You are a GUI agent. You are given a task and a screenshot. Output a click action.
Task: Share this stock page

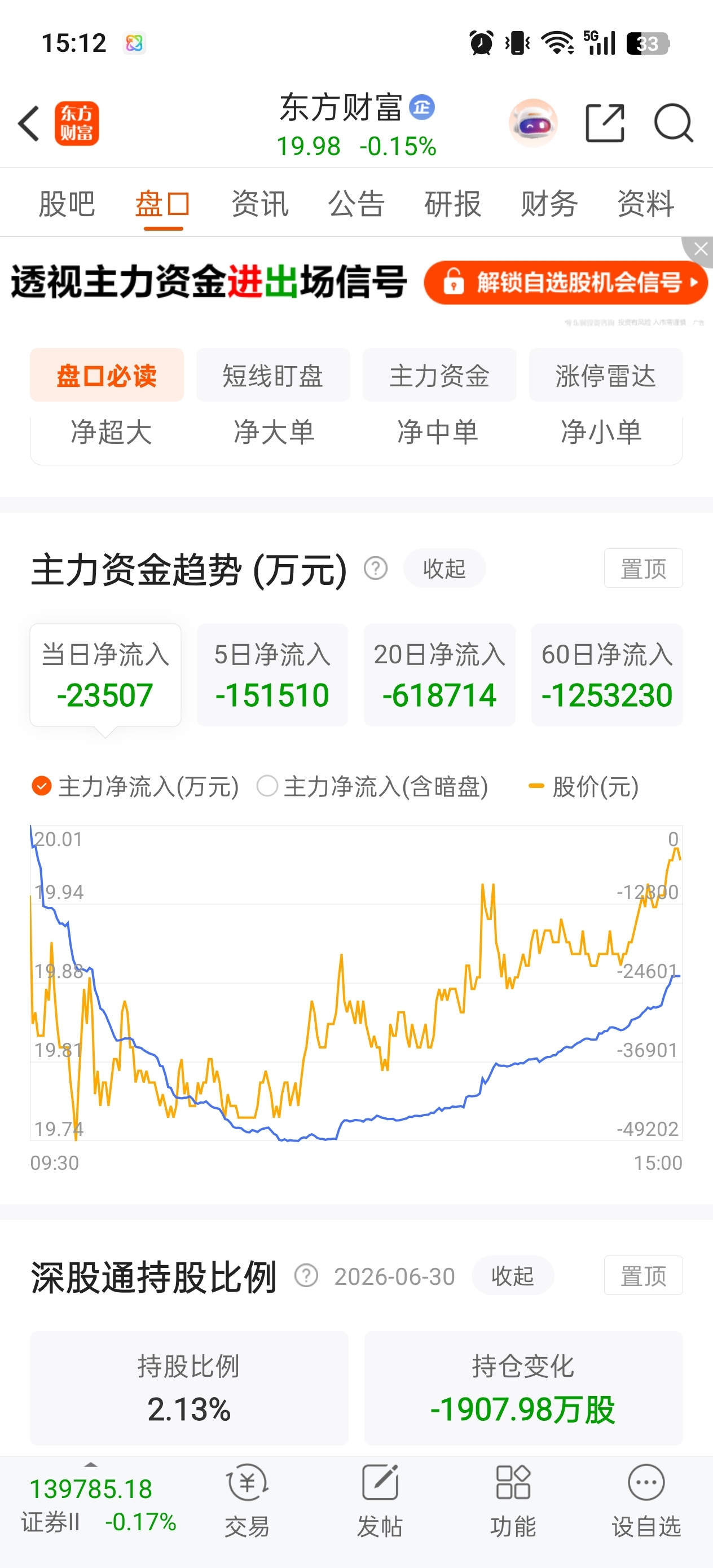pyautogui.click(x=605, y=124)
